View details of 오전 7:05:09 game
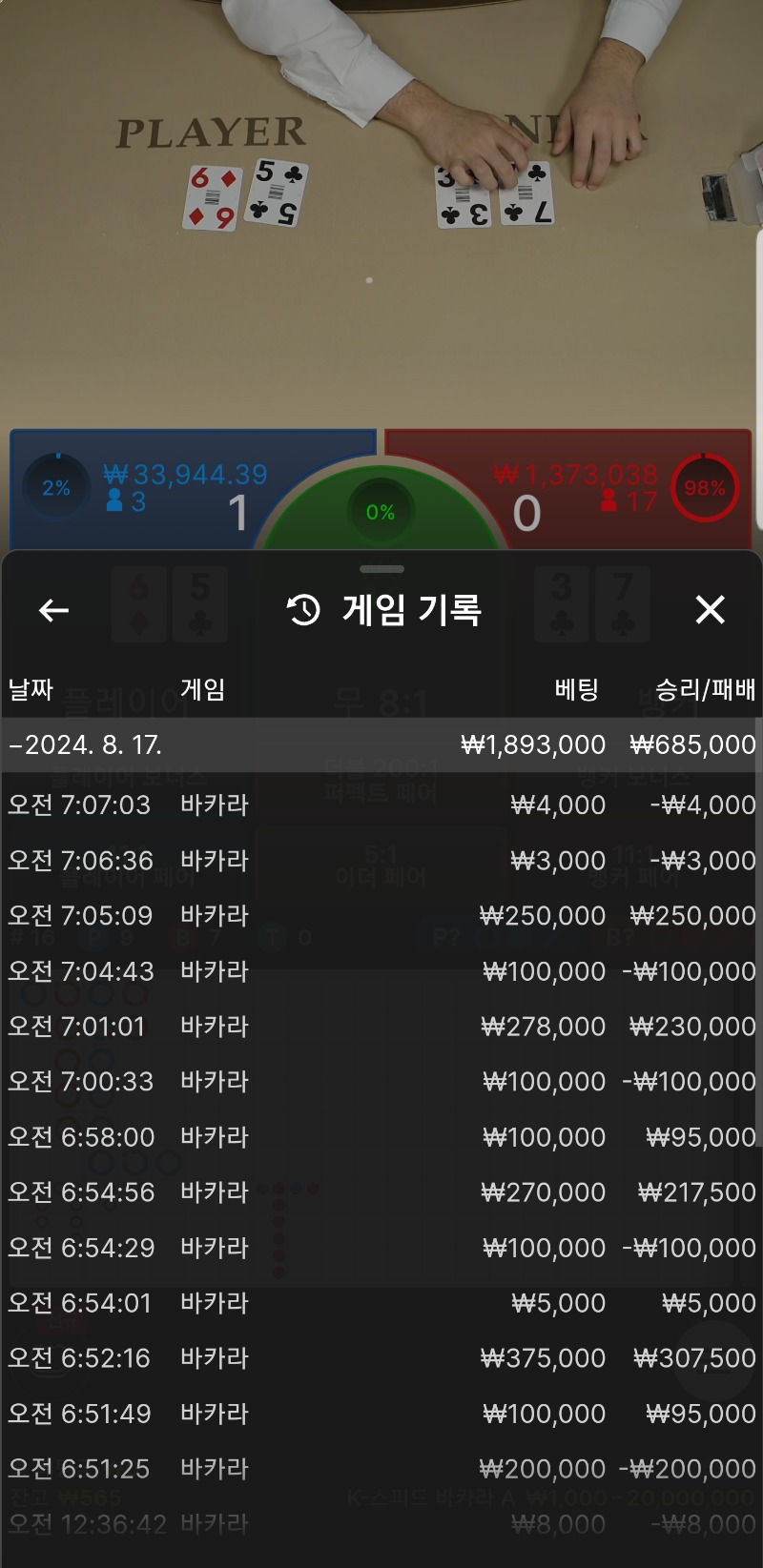Screen dimensions: 763x1568 381,916
